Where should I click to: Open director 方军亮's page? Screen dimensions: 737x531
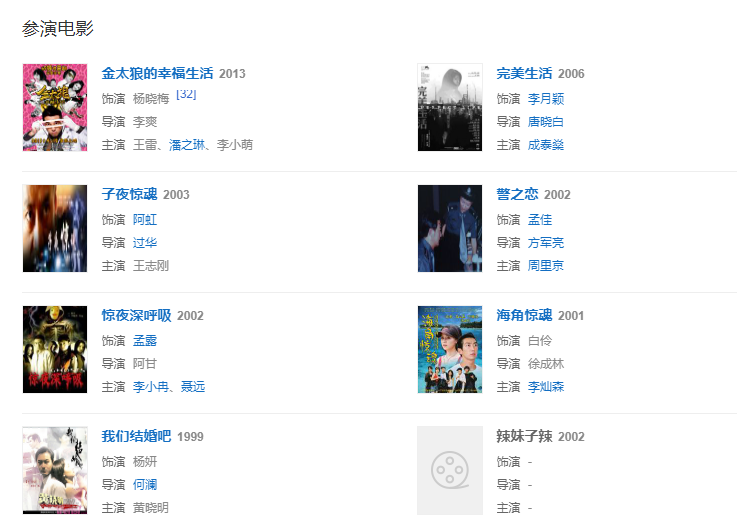[x=546, y=243]
